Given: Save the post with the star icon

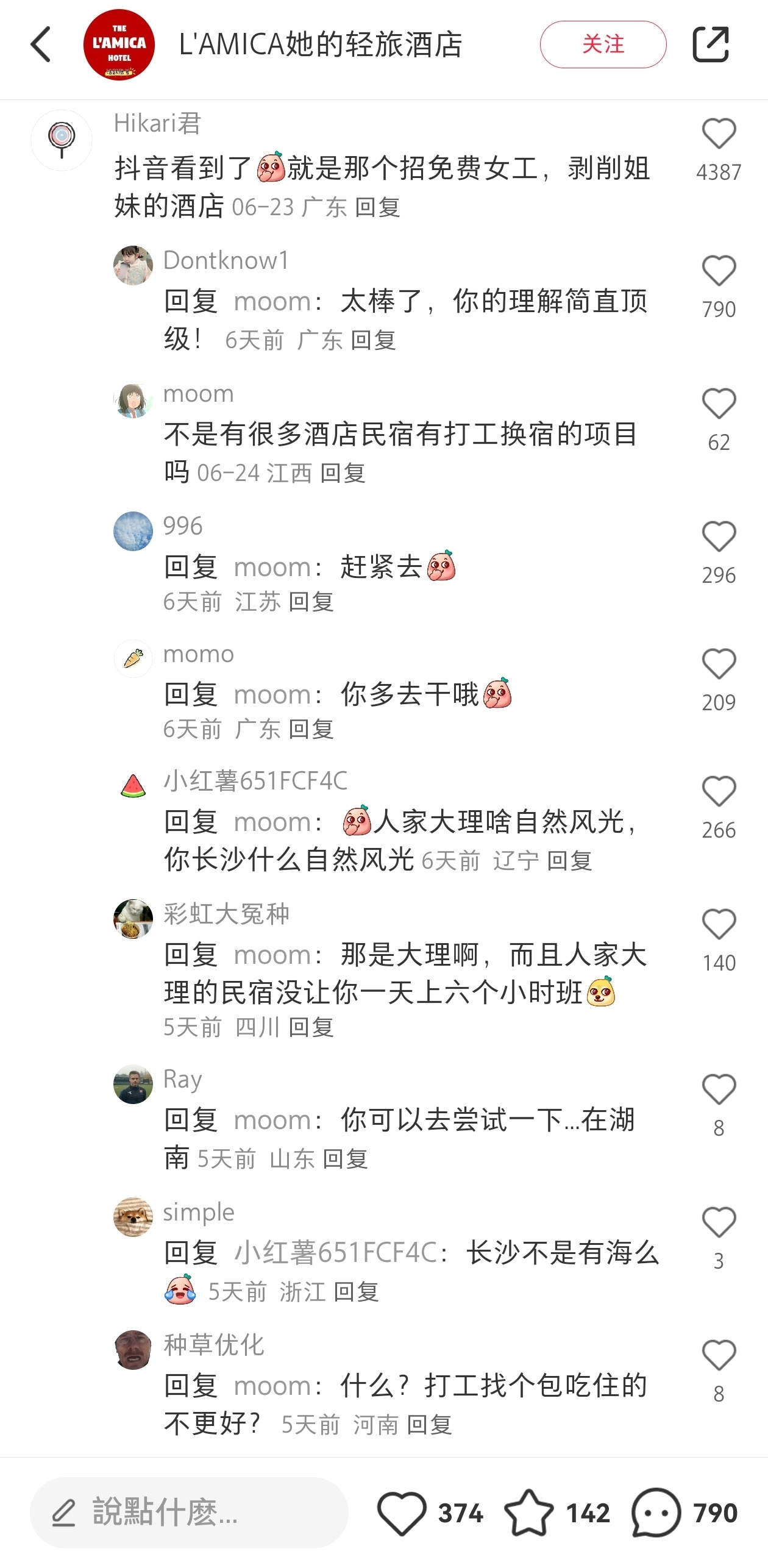Looking at the screenshot, I should [x=528, y=1513].
